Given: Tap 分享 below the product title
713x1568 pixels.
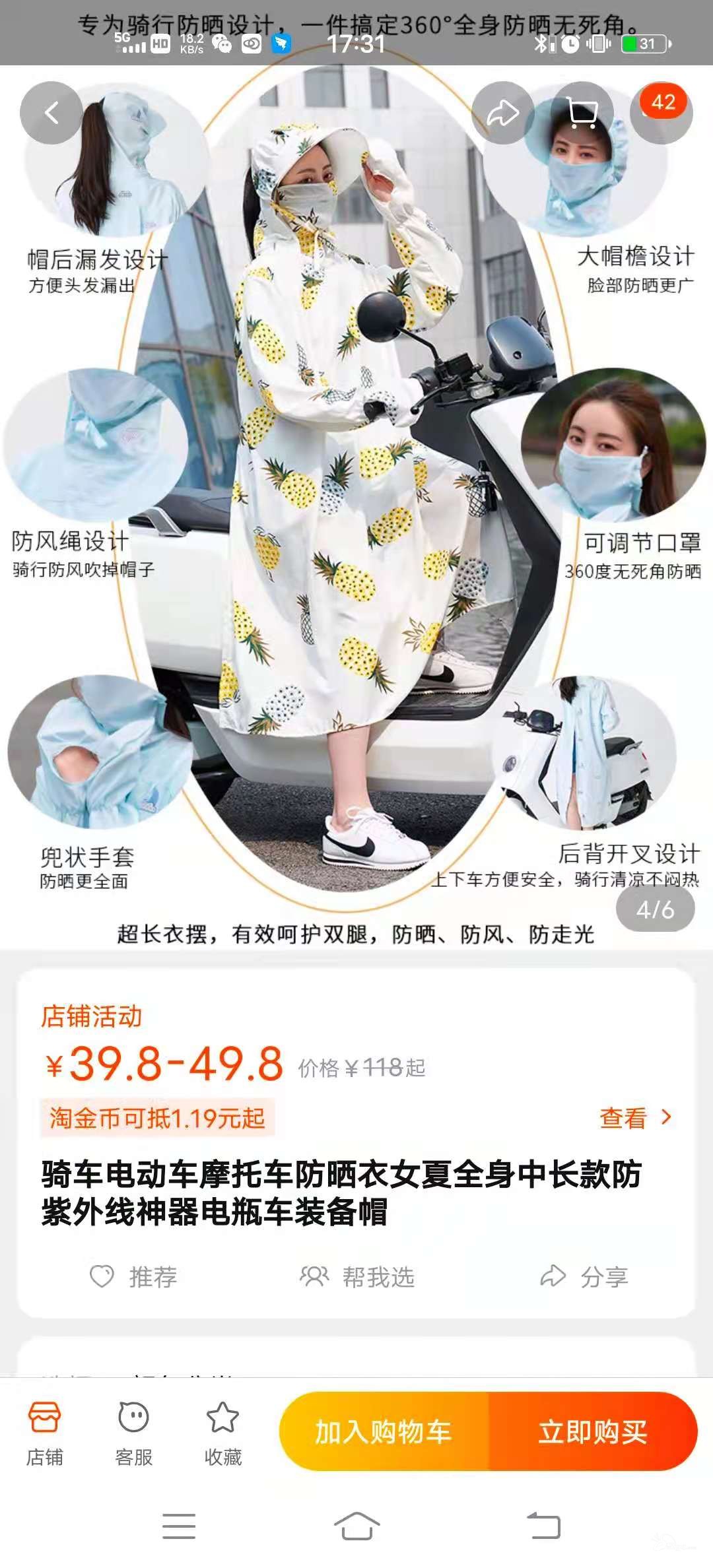Looking at the screenshot, I should click(x=584, y=1277).
